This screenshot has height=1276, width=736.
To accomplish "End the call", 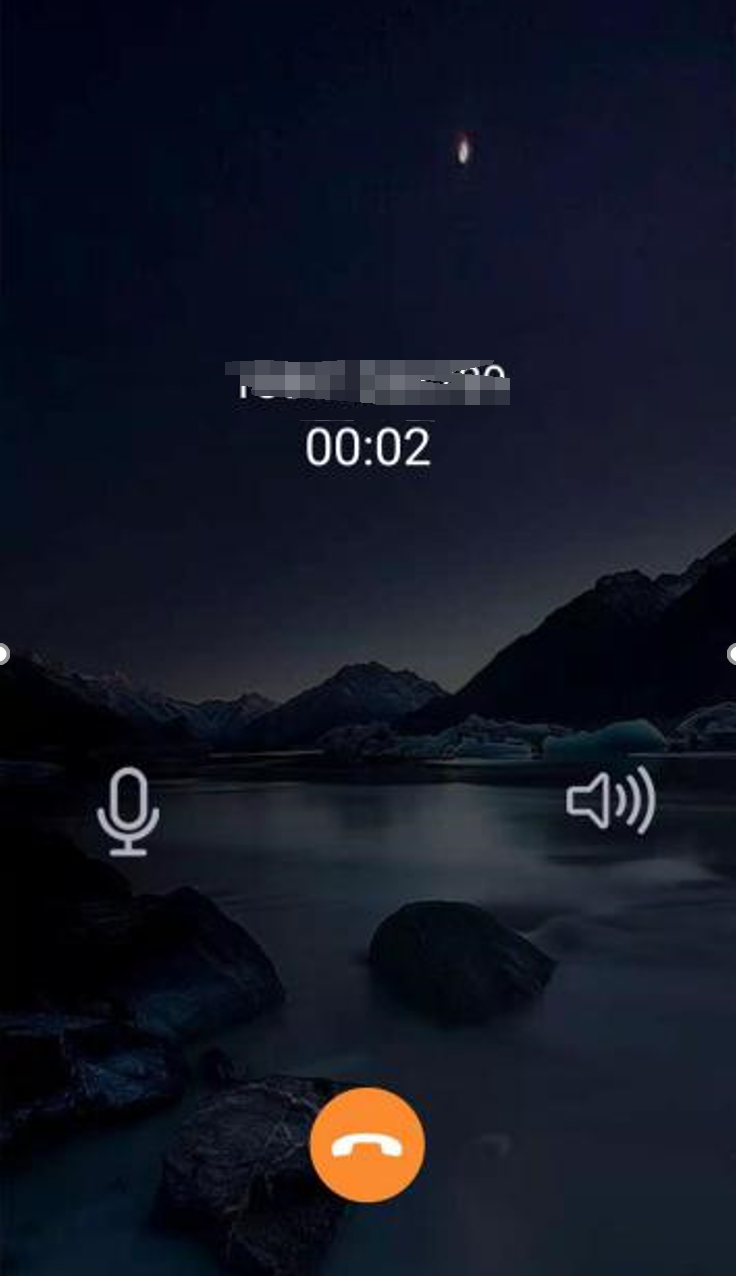I will pos(367,1145).
